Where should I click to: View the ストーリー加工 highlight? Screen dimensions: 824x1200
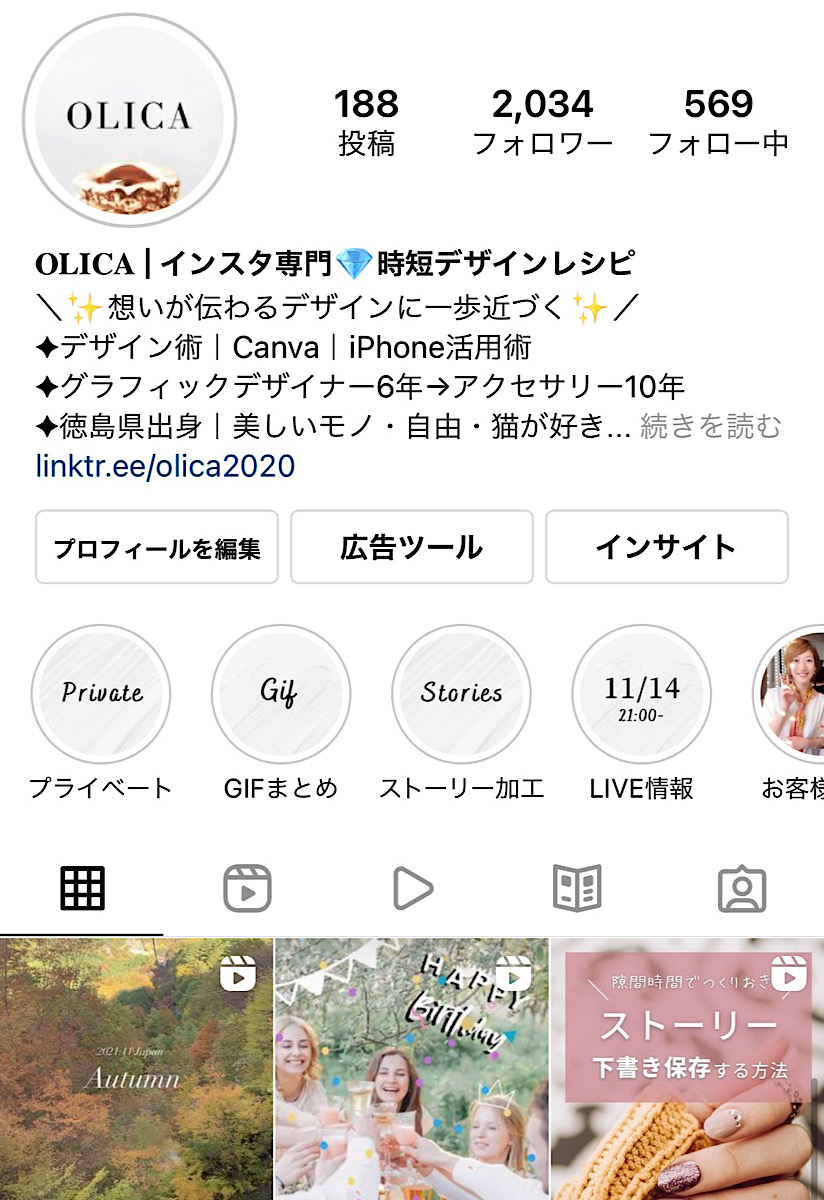click(x=461, y=694)
